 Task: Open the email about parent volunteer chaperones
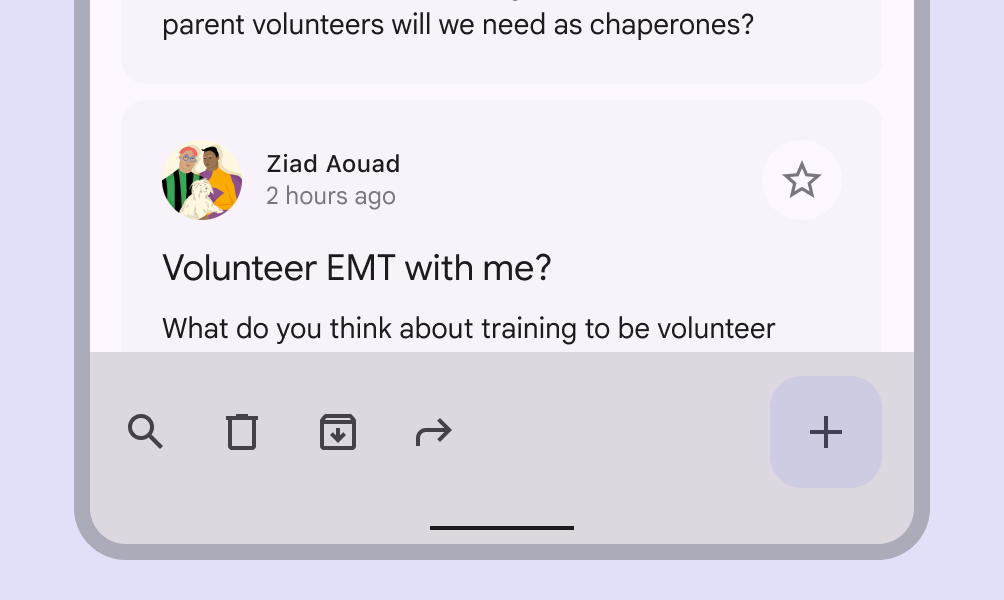(458, 25)
